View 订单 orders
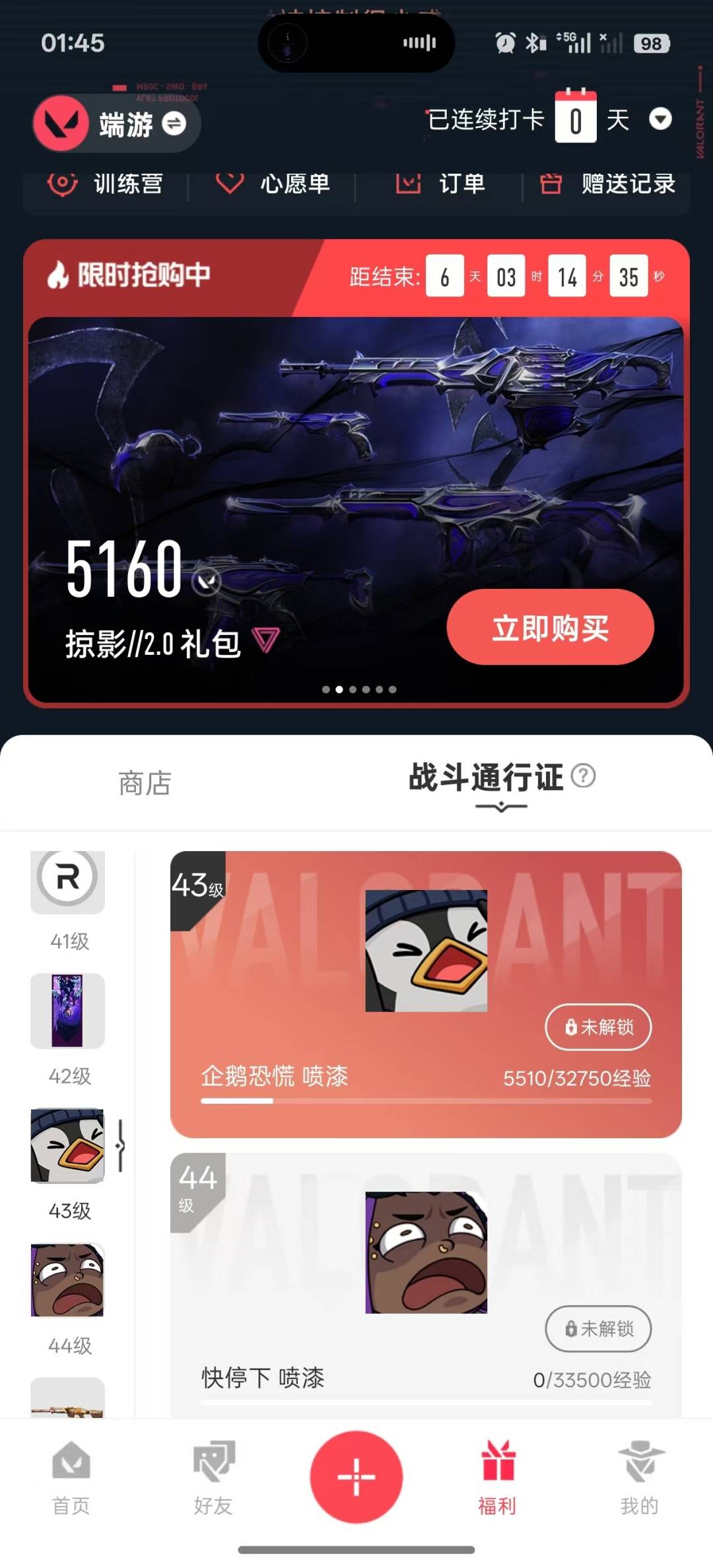This screenshot has width=713, height=1568. tap(440, 184)
